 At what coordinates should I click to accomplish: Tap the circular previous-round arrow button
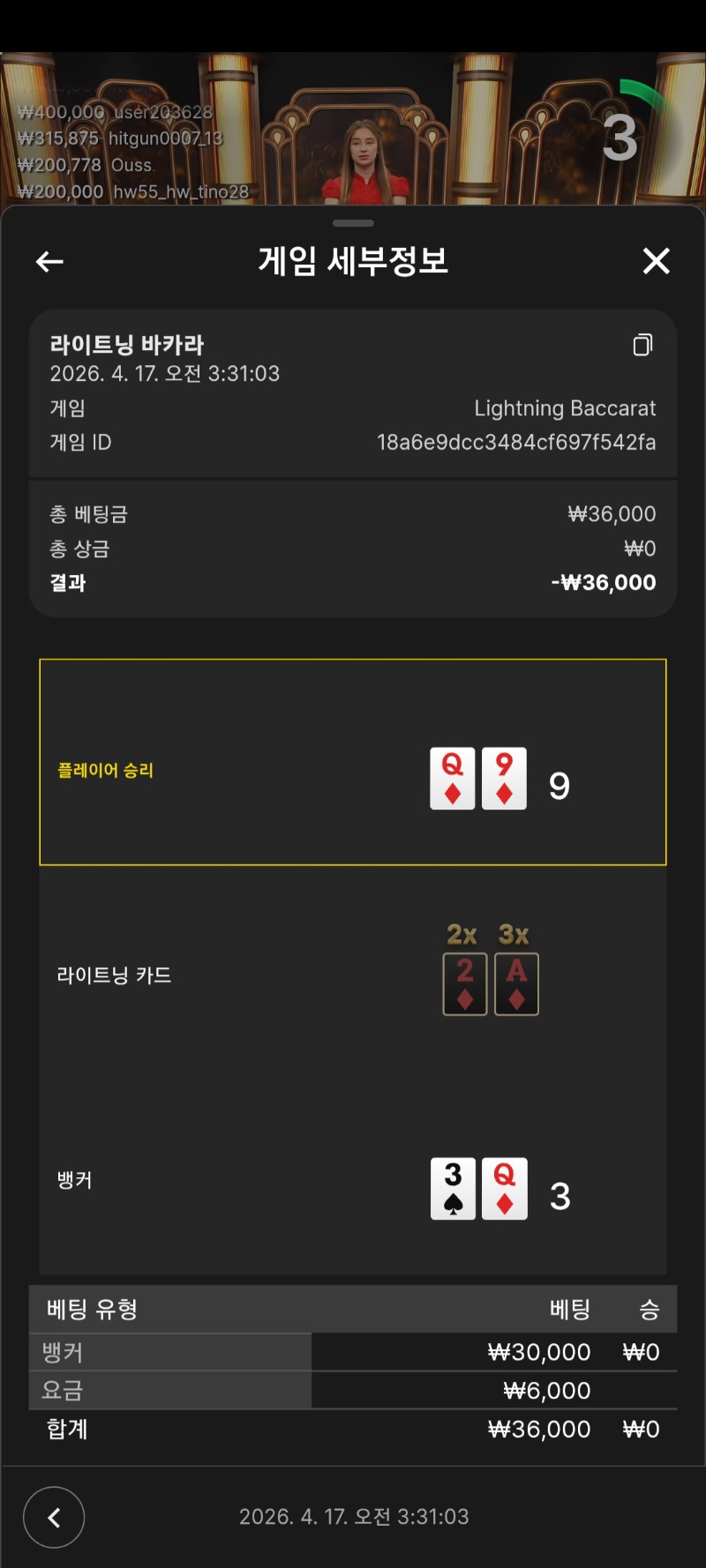tap(54, 1517)
